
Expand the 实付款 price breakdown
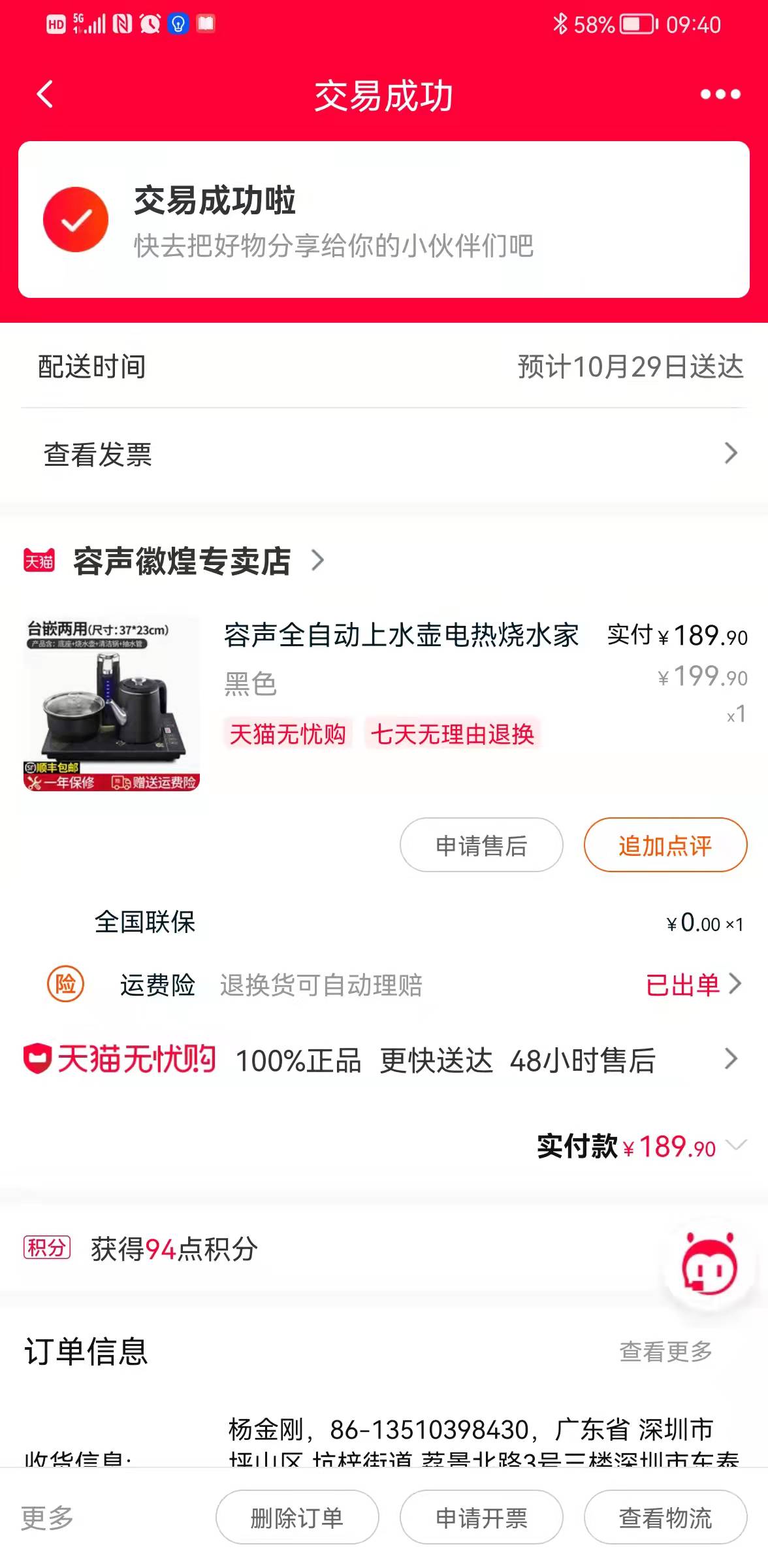pos(737,1145)
